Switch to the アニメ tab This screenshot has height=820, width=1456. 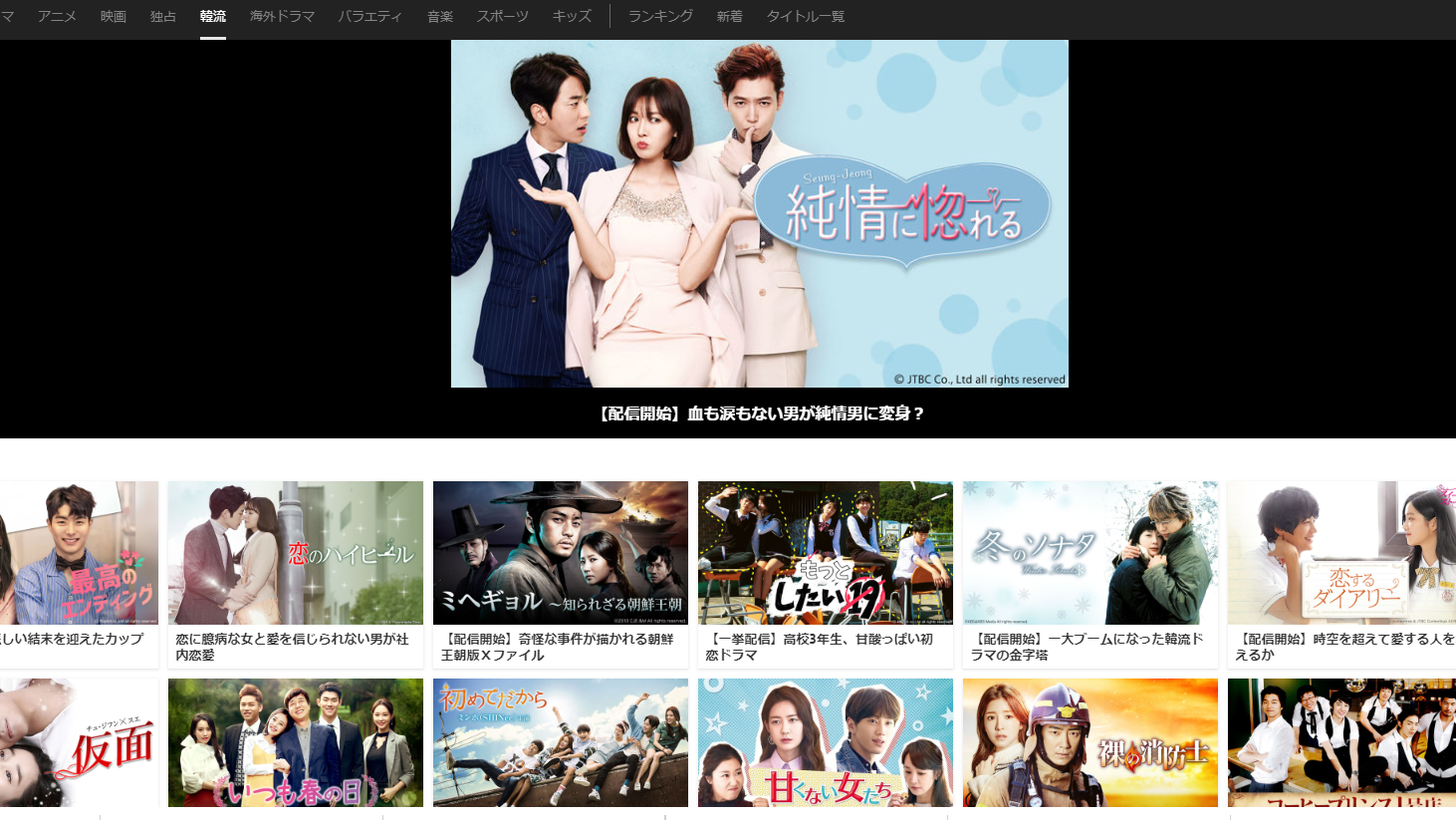tap(57, 16)
